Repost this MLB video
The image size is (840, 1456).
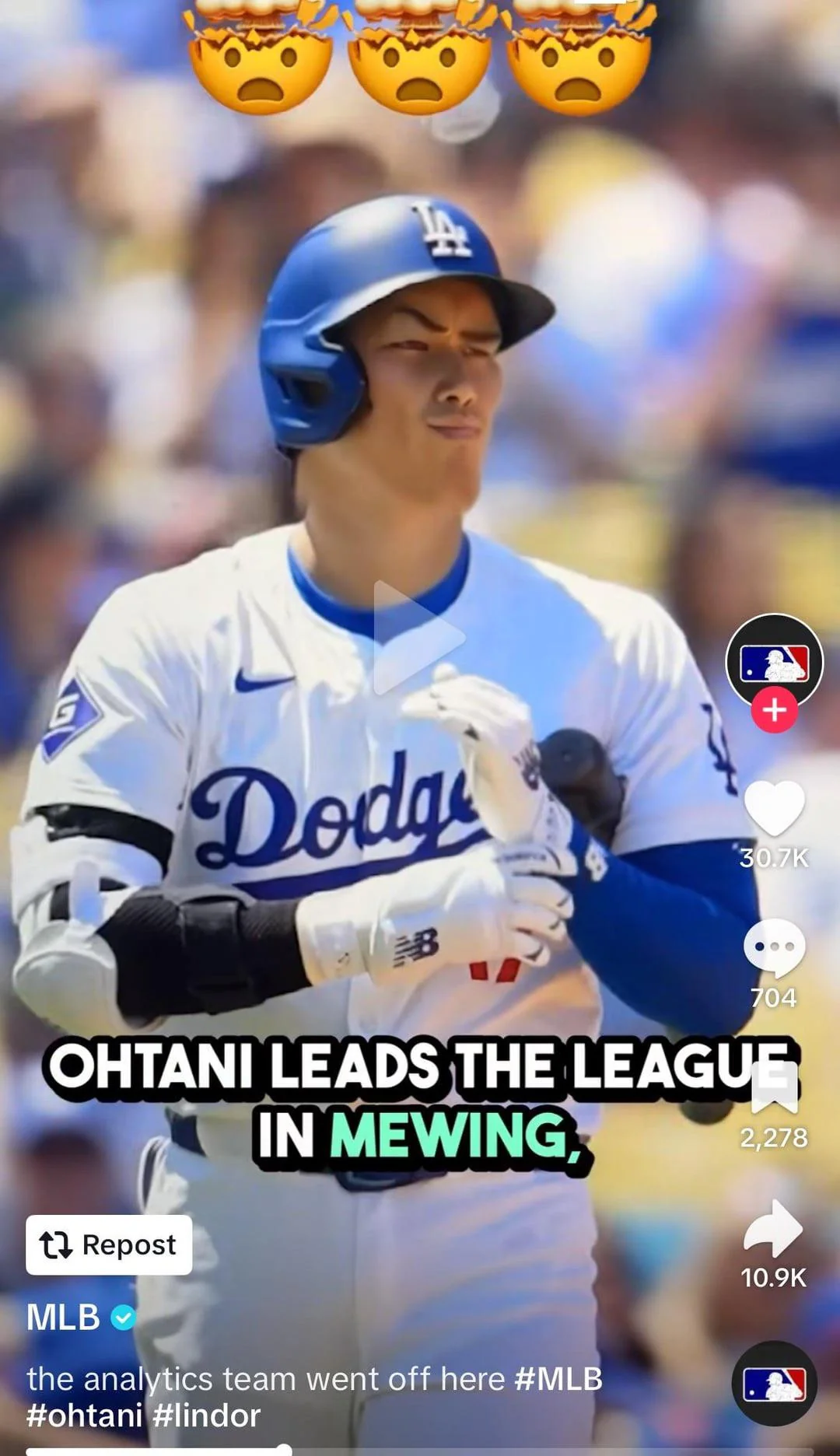click(x=109, y=1244)
